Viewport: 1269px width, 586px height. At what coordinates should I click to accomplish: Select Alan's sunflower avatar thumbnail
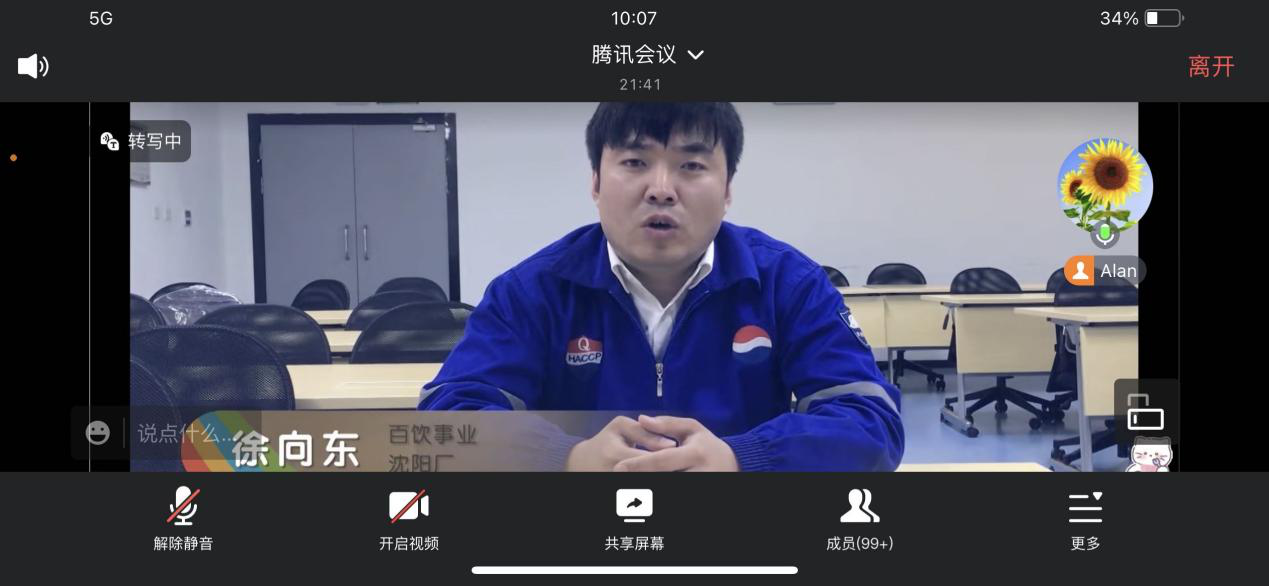tap(1105, 185)
